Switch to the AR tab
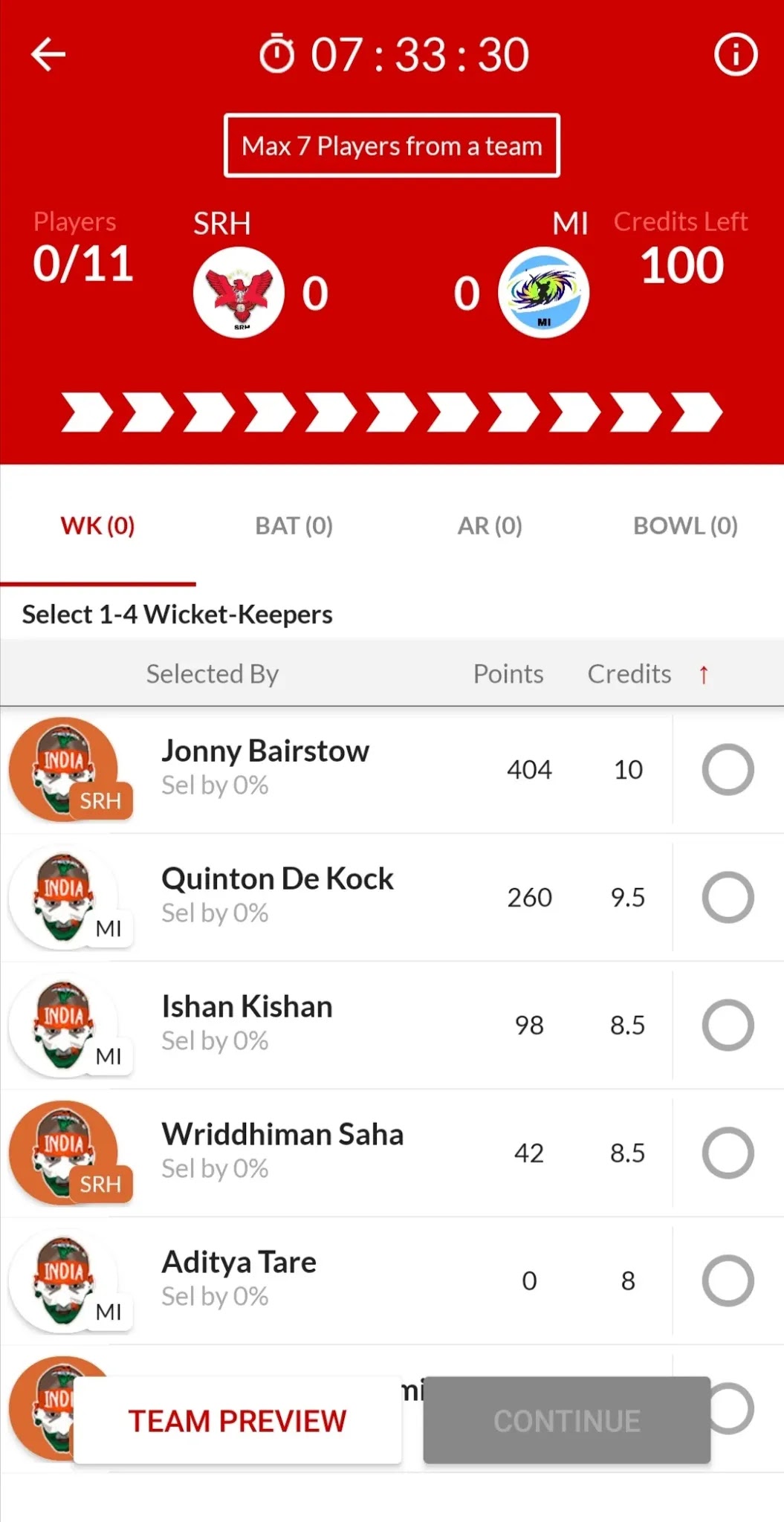This screenshot has height=1522, width=784. 490,526
